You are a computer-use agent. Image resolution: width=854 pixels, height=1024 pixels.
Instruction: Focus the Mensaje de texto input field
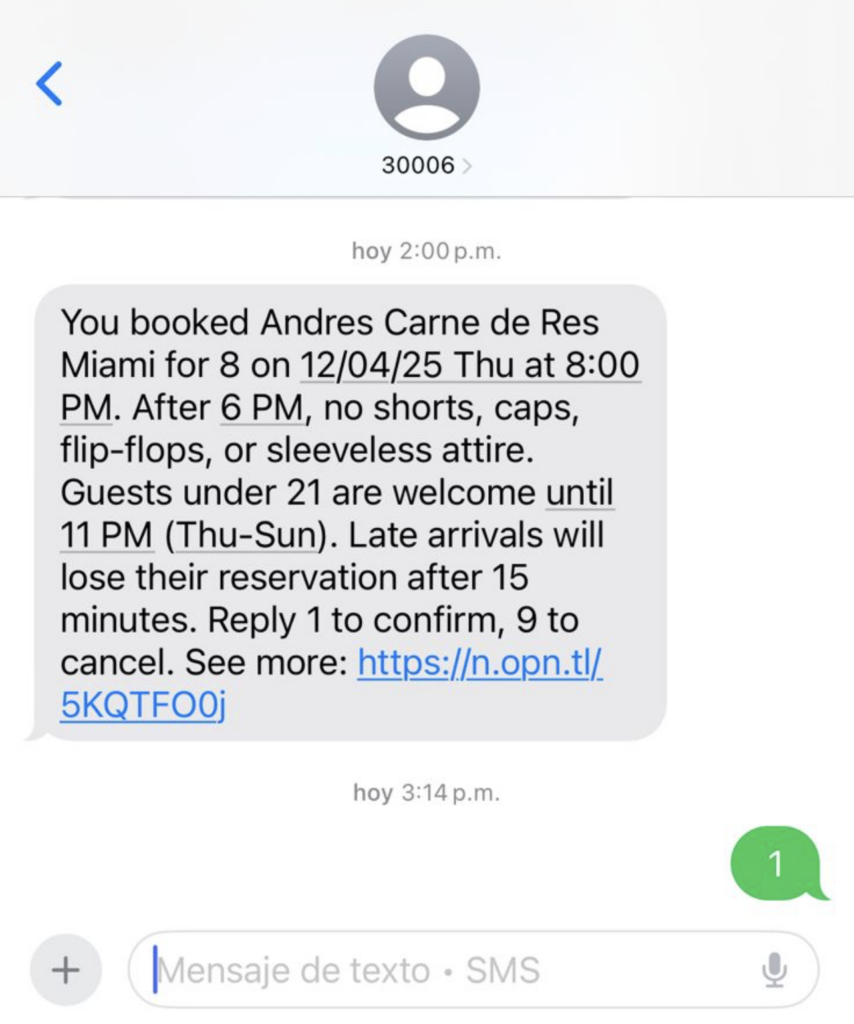(x=450, y=970)
